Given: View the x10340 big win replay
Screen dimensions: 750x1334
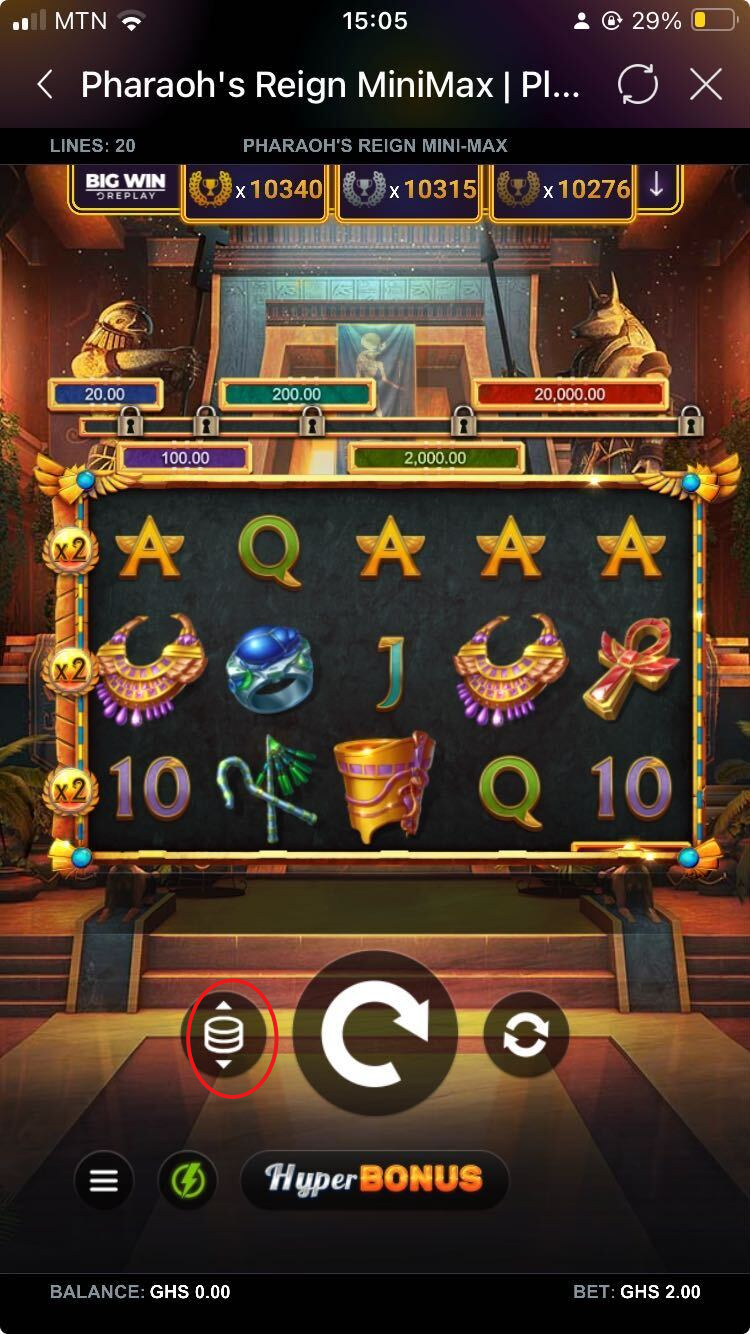Looking at the screenshot, I should 256,188.
